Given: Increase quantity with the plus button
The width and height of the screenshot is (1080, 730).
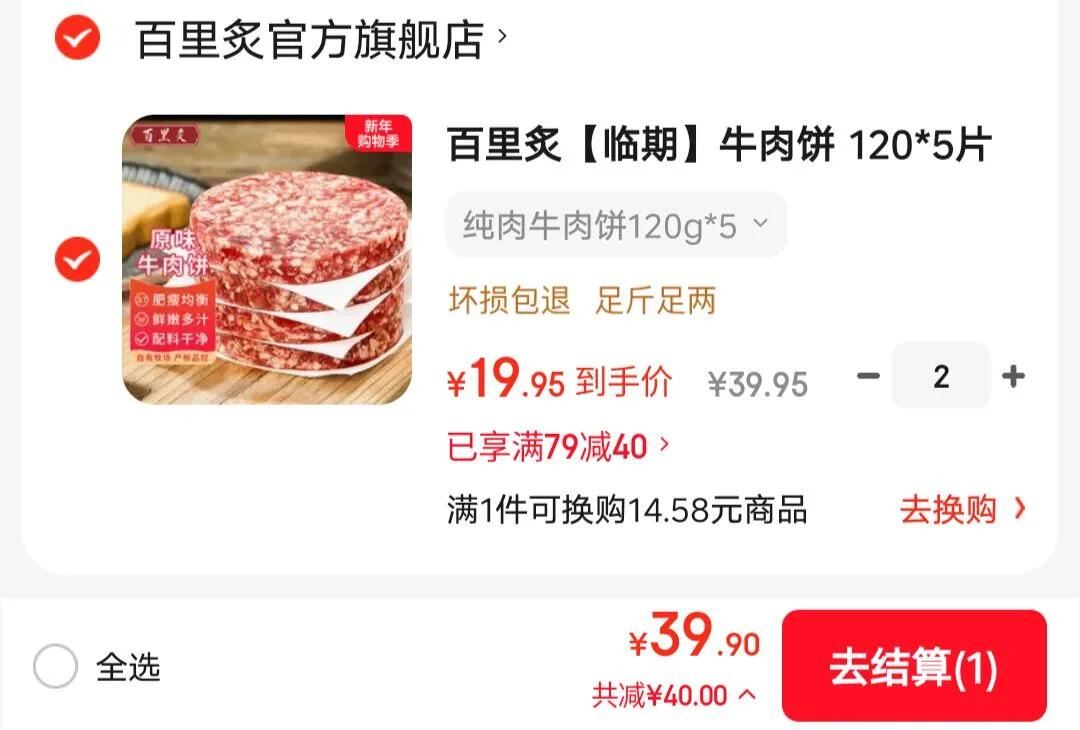Looking at the screenshot, I should tap(1013, 377).
